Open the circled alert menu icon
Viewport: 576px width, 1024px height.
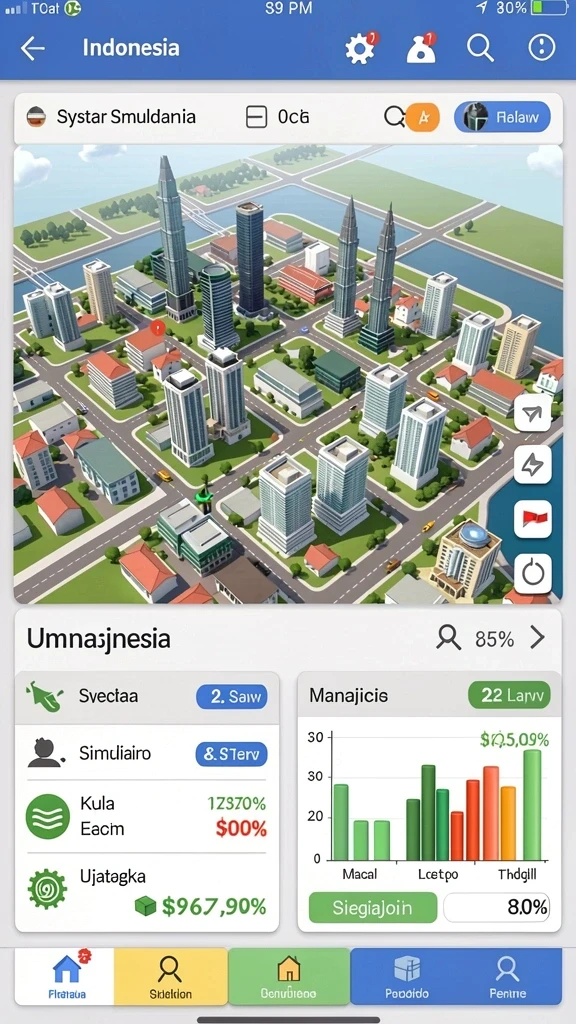coord(541,48)
